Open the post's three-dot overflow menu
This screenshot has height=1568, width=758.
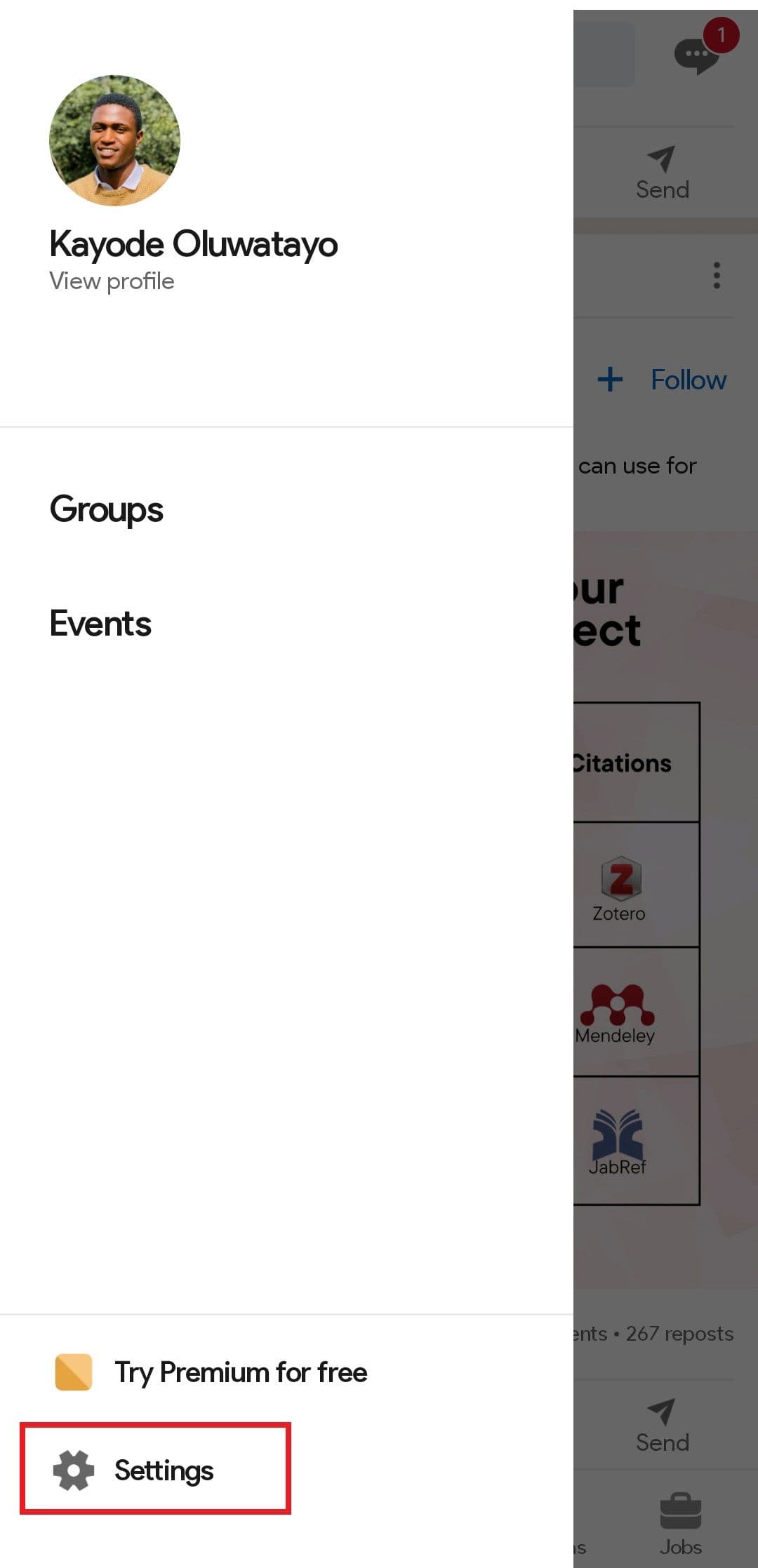717,276
